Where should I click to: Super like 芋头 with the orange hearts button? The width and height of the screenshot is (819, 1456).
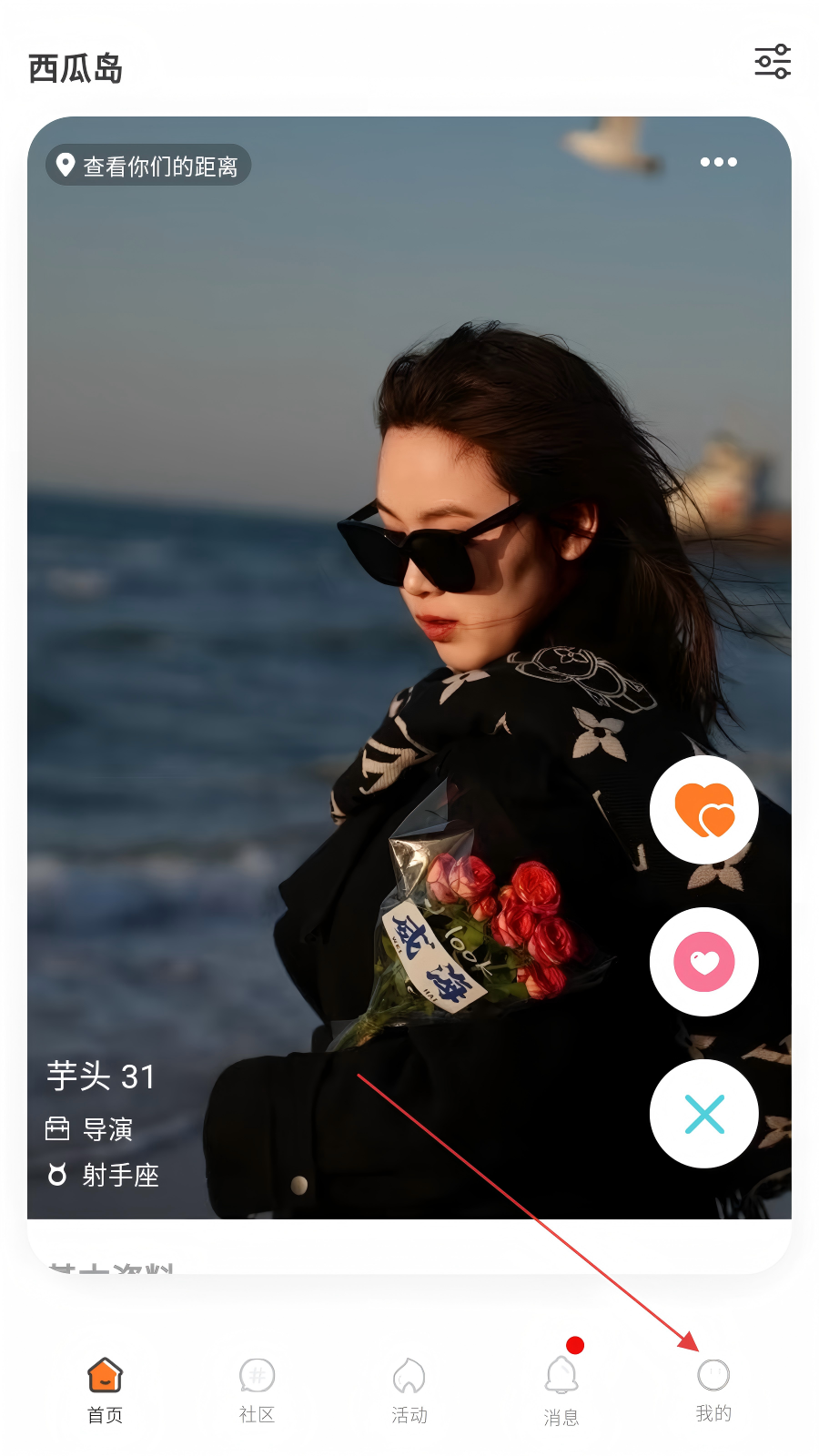704,810
